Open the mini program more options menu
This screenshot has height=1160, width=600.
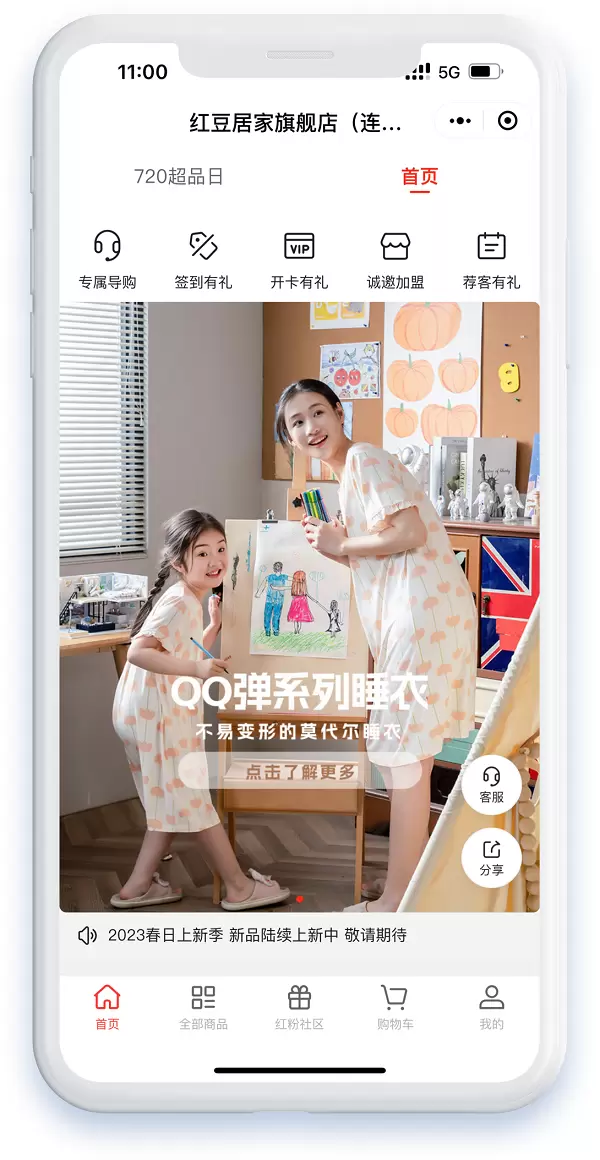(460, 121)
